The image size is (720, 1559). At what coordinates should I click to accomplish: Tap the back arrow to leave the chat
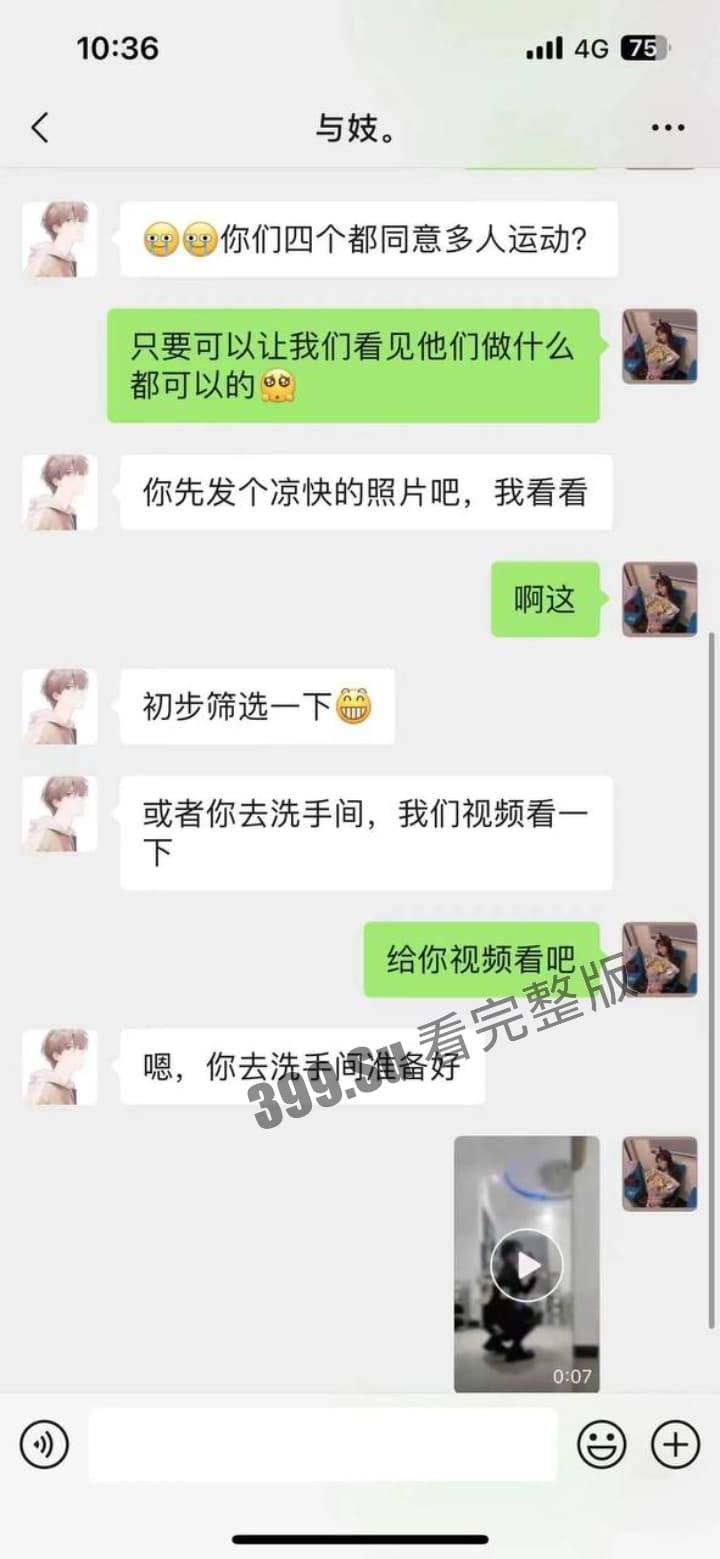pyautogui.click(x=39, y=128)
